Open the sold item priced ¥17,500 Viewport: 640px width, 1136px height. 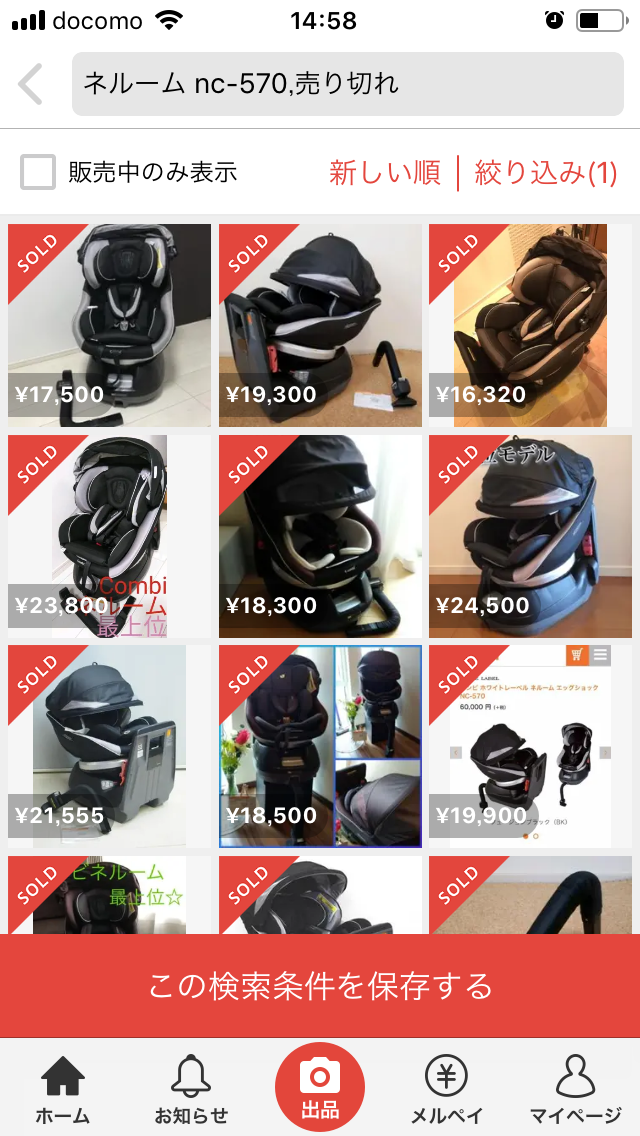pyautogui.click(x=109, y=325)
